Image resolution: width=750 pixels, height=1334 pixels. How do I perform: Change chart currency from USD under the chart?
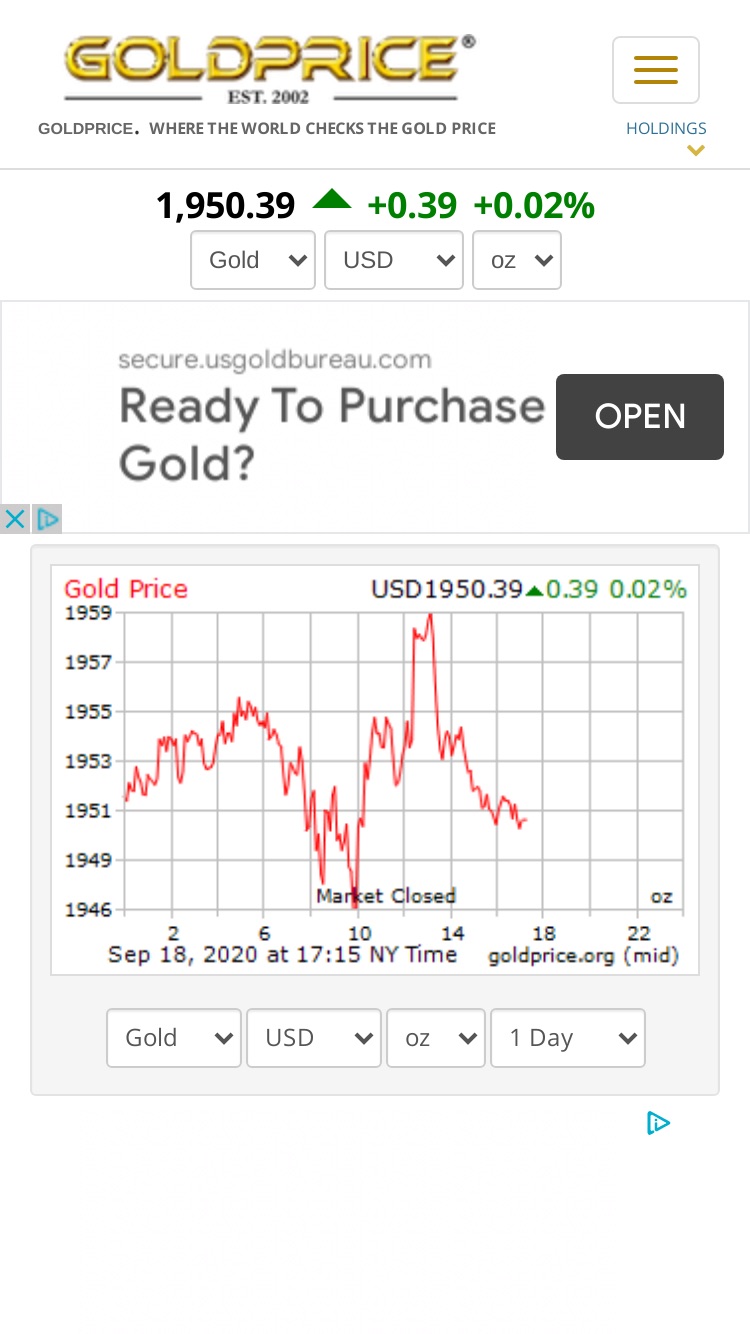314,1038
